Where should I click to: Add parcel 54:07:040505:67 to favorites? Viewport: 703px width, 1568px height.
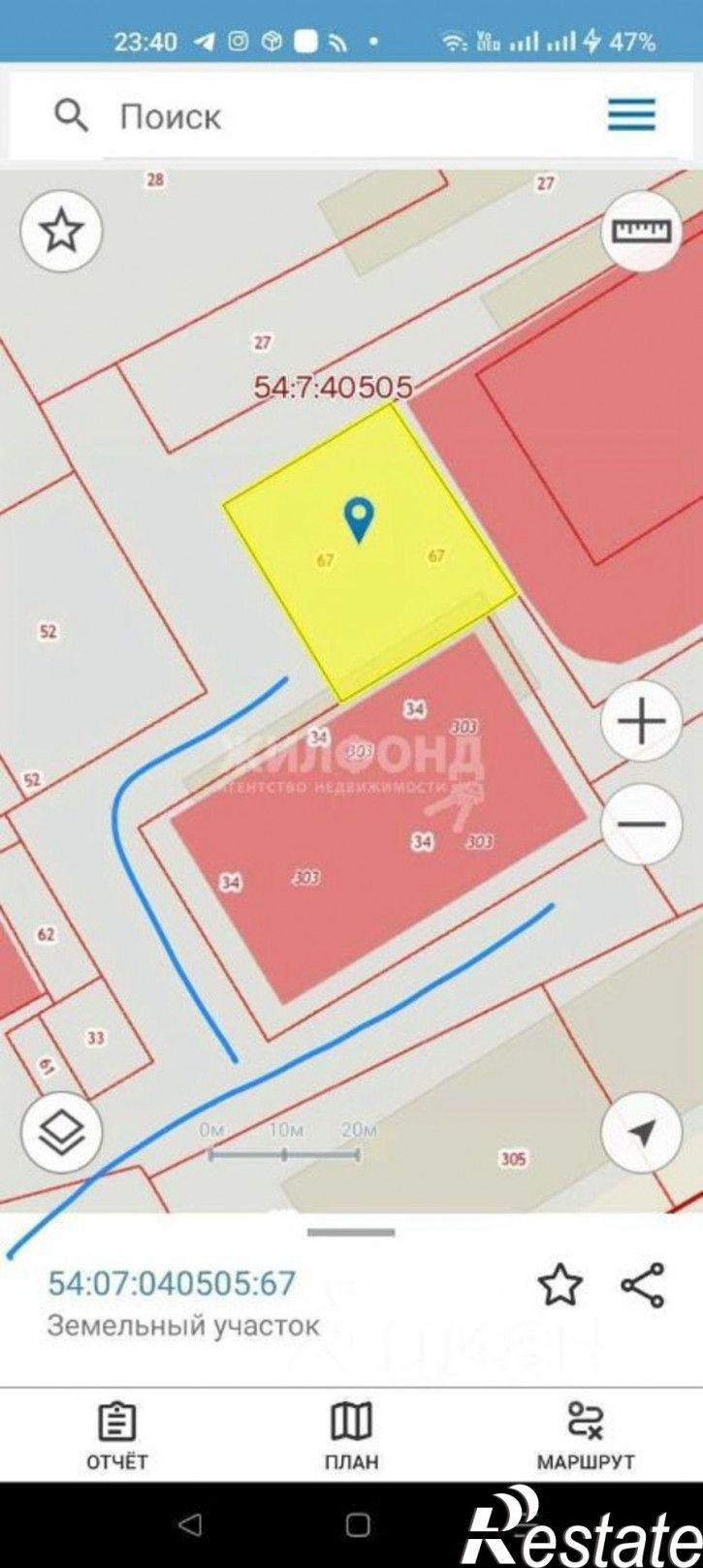pos(560,1286)
